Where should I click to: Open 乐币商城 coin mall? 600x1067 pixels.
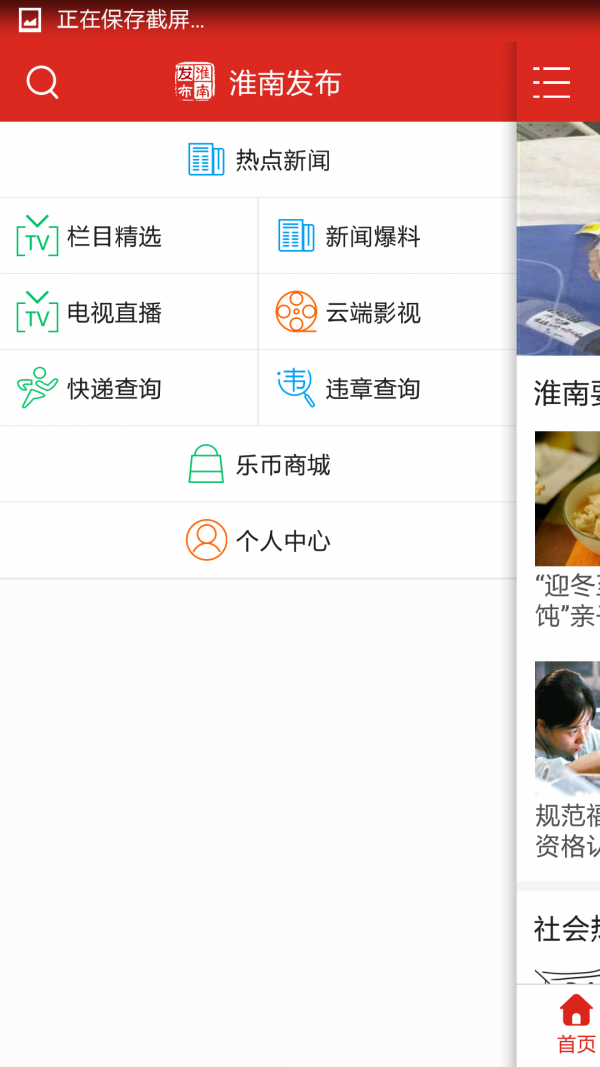coord(259,465)
